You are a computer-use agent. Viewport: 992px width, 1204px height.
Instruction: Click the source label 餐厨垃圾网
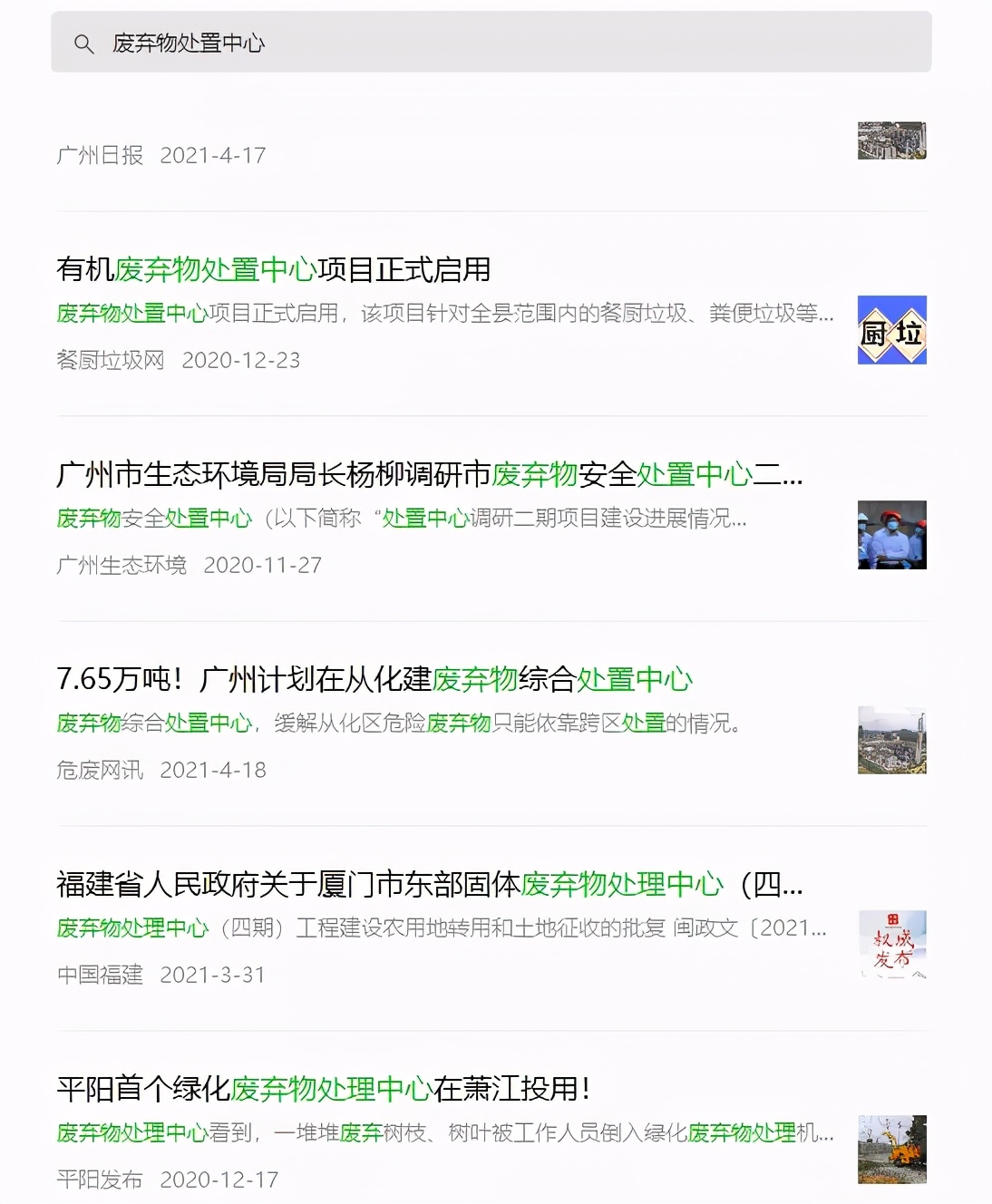pyautogui.click(x=109, y=360)
